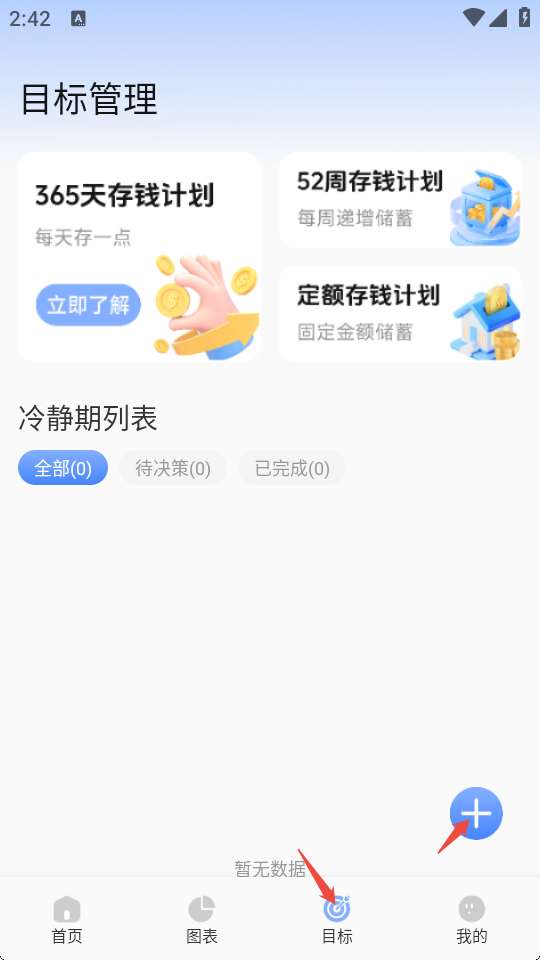Tap the 立即了解 button
Viewport: 540px width, 960px height.
click(88, 305)
